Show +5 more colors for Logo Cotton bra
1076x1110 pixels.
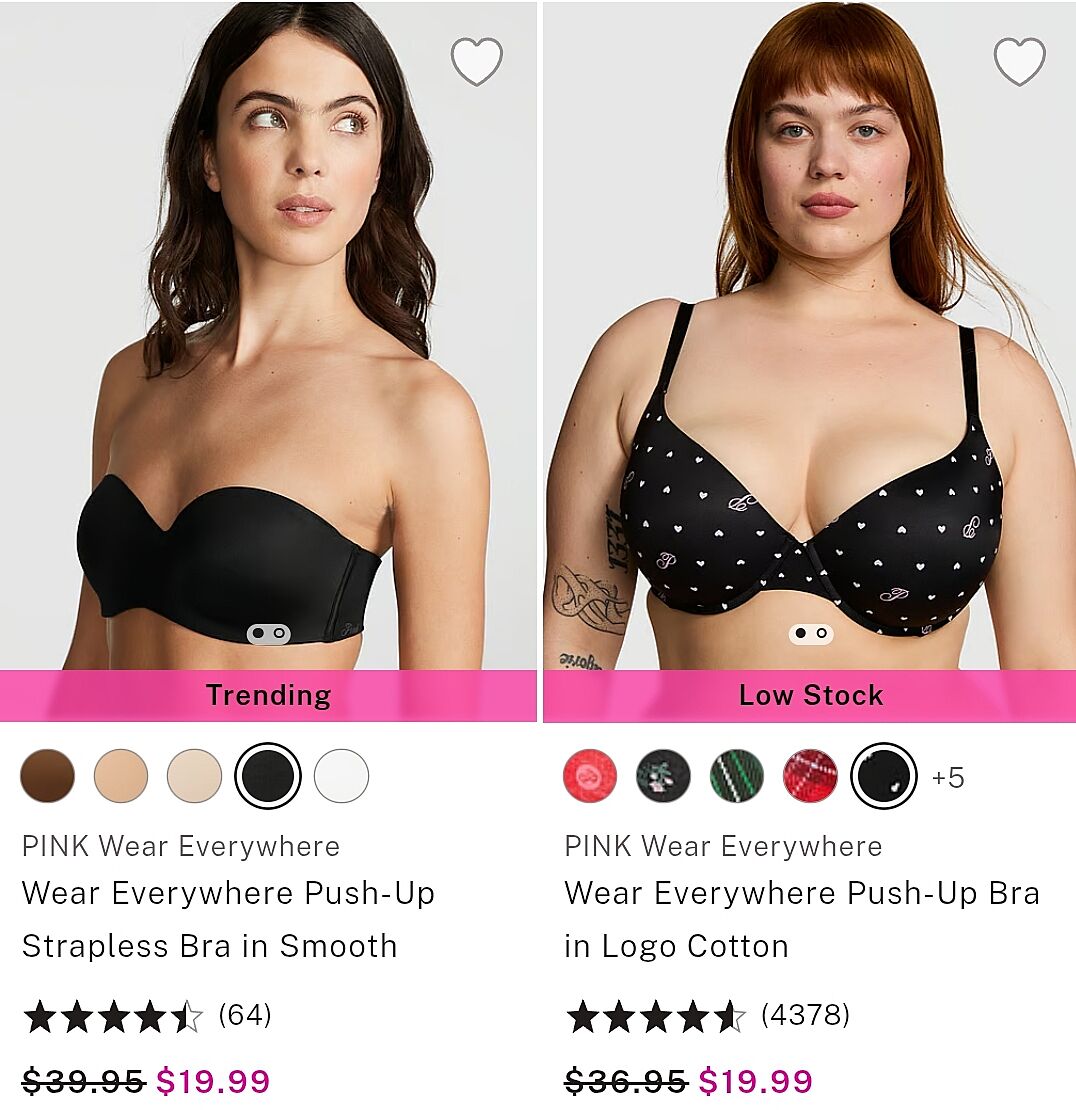pos(947,778)
